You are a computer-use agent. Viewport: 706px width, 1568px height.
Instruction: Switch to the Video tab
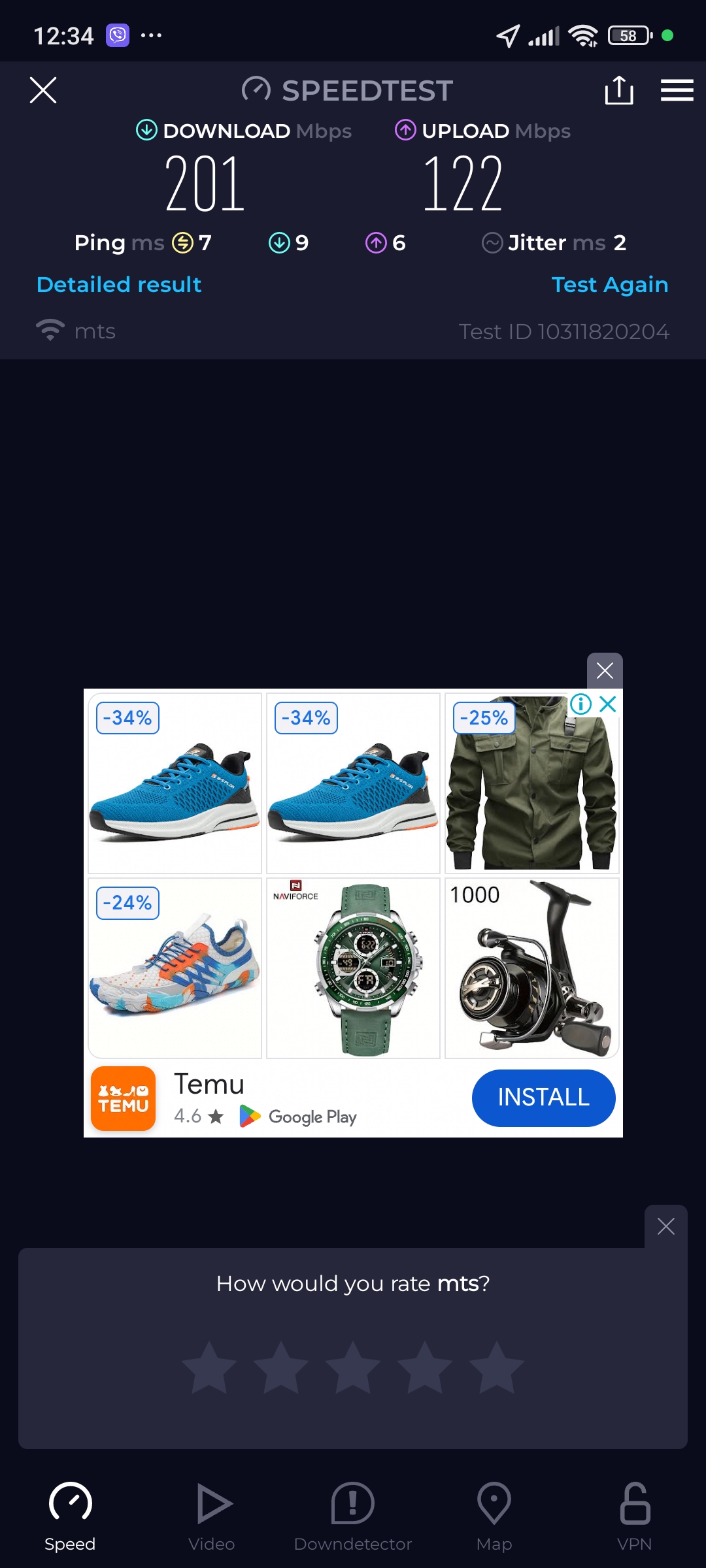click(212, 1516)
